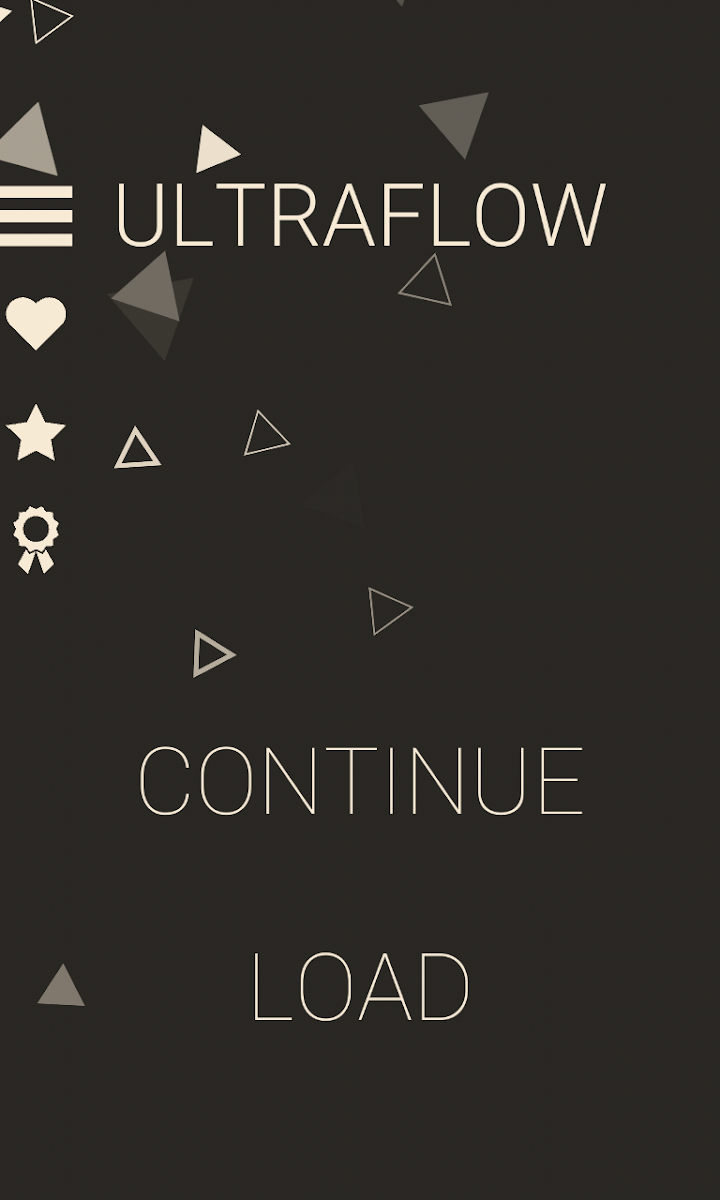Select CONTINUE to resume the game
The width and height of the screenshot is (720, 1200).
coord(360,781)
